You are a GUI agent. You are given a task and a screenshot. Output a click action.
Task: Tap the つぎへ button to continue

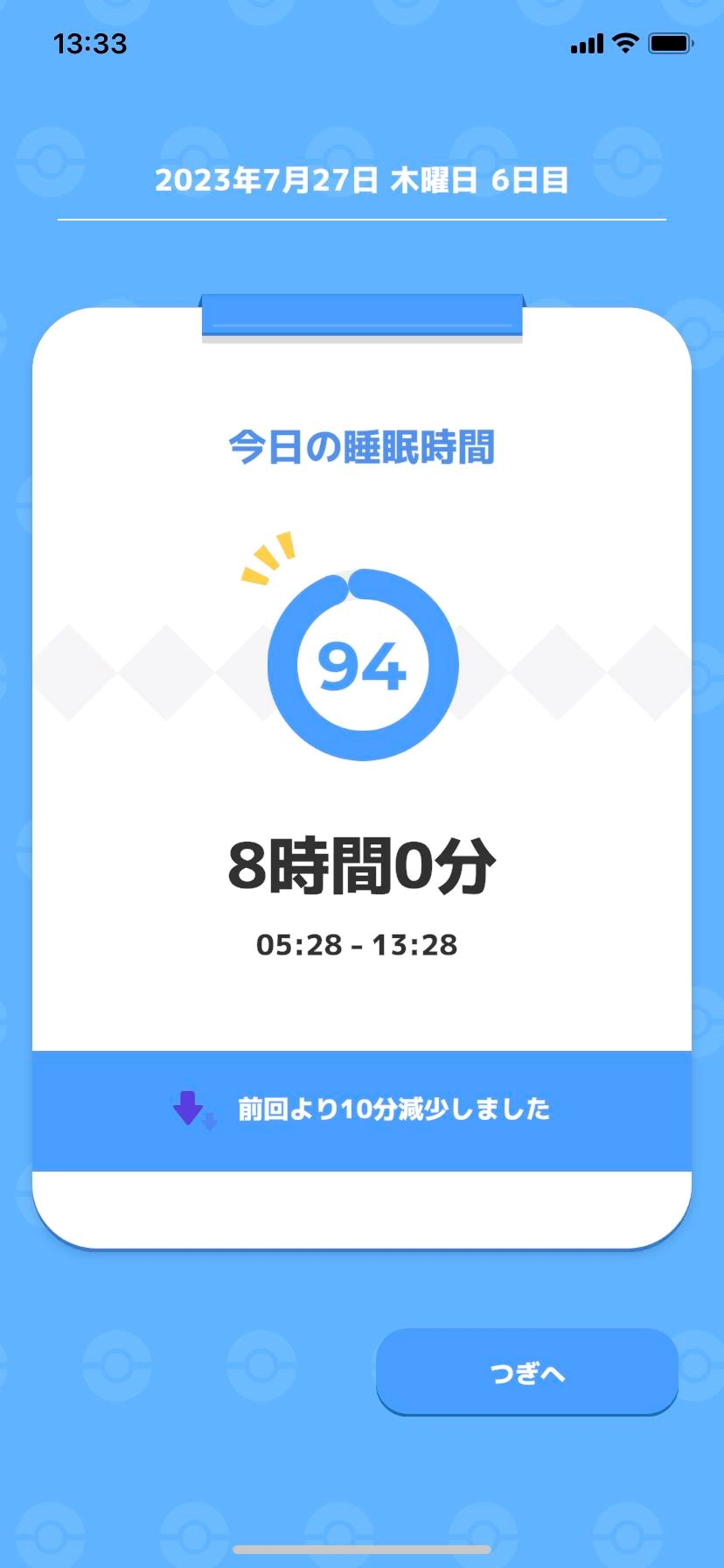coord(527,1371)
